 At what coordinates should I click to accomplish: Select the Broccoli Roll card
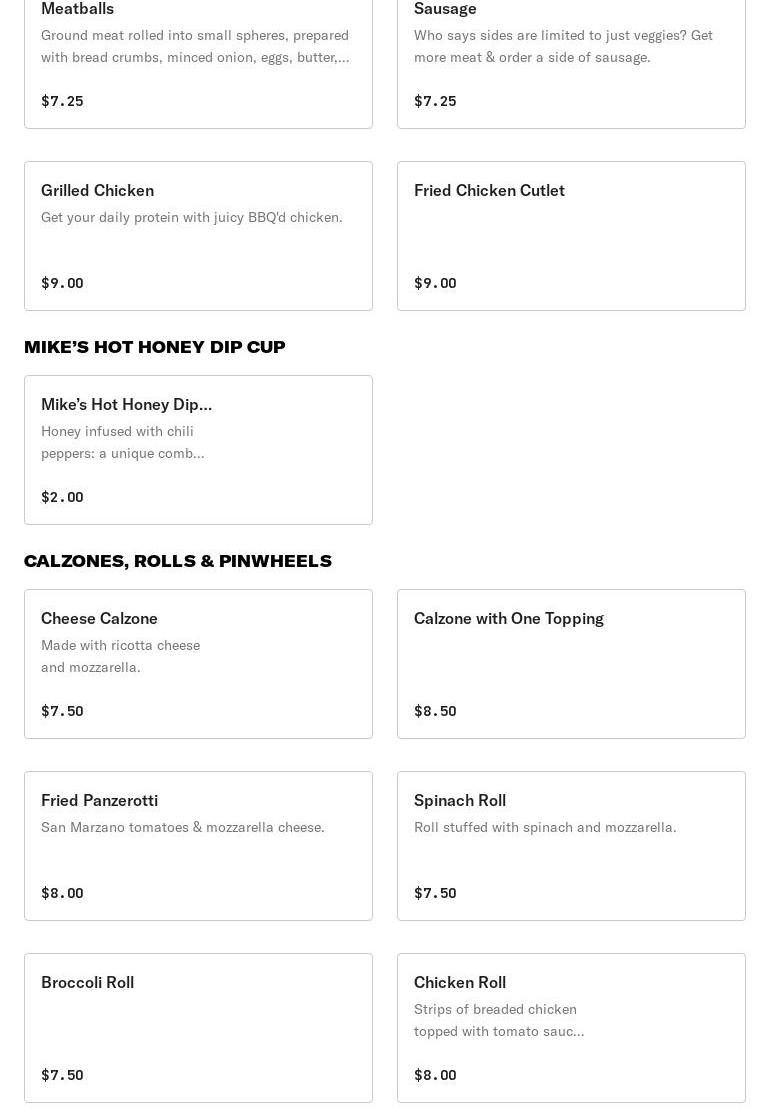(198, 1028)
